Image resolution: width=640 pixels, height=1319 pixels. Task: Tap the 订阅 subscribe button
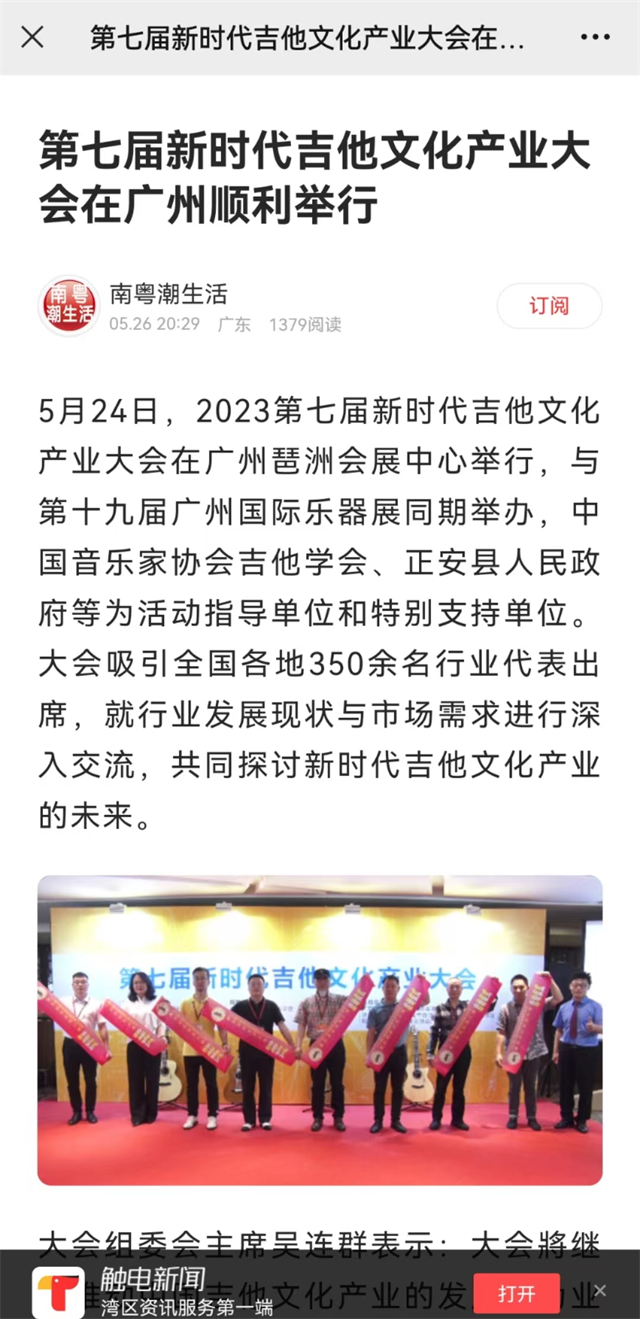click(x=549, y=306)
